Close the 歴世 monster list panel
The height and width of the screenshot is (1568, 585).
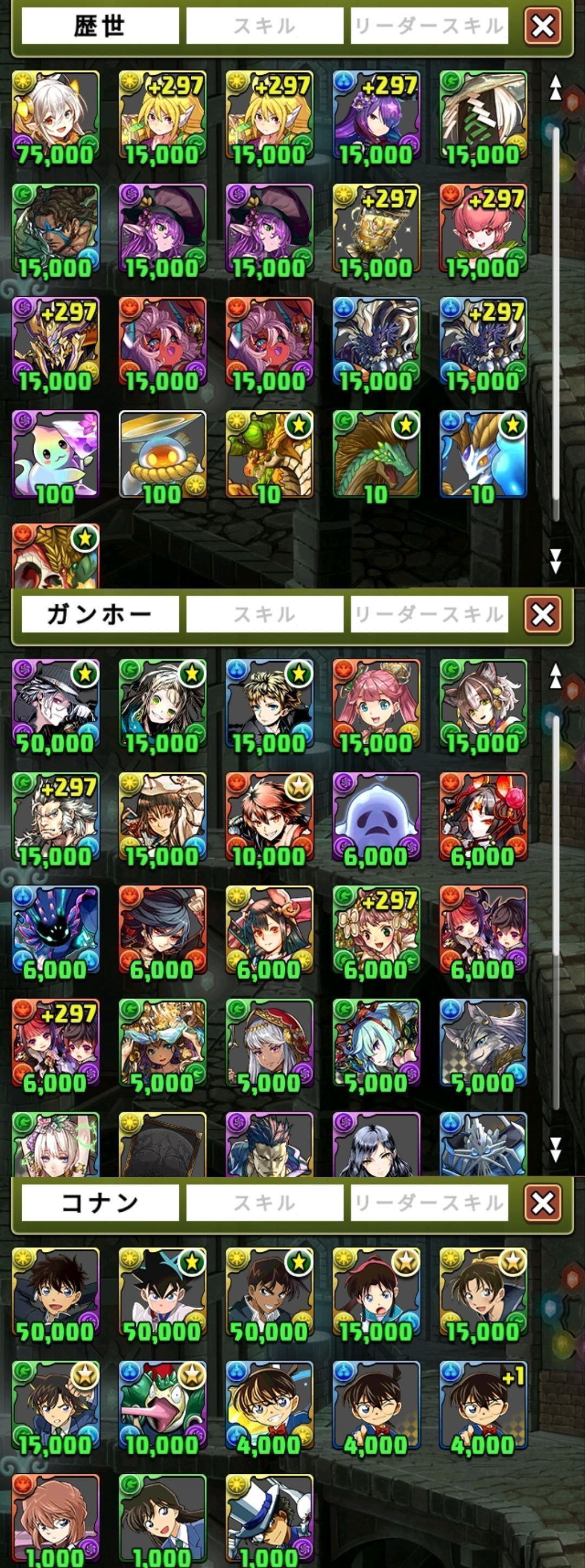coord(542,26)
